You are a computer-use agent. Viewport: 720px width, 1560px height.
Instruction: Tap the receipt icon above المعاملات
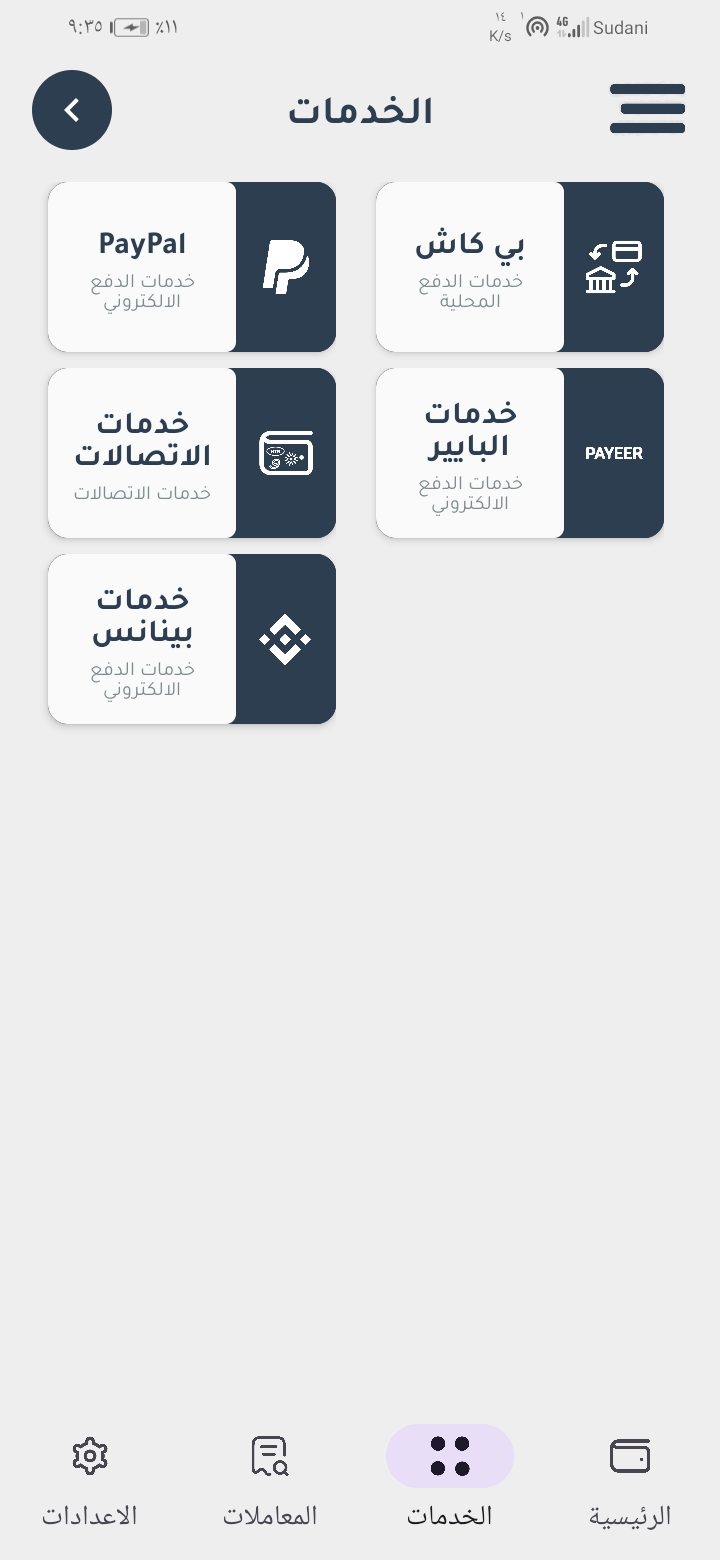coord(268,1456)
